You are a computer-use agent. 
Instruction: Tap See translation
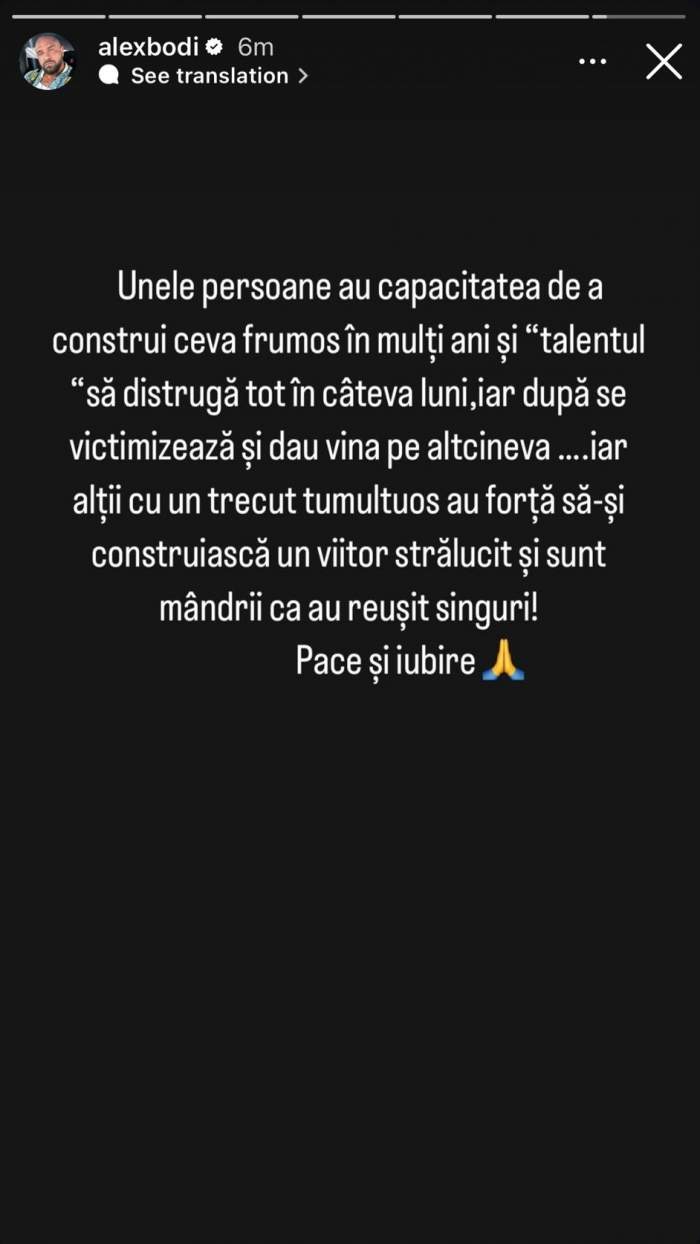(209, 76)
